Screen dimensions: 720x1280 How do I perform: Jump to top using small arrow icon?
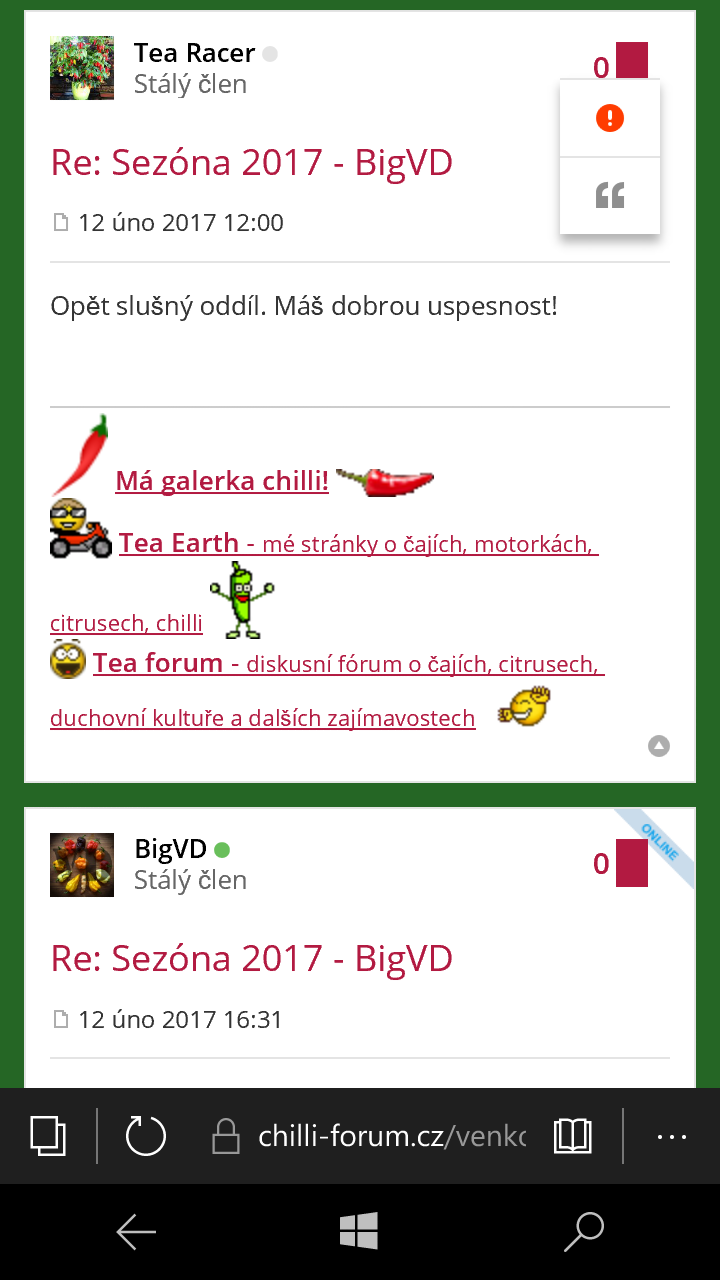tap(658, 746)
